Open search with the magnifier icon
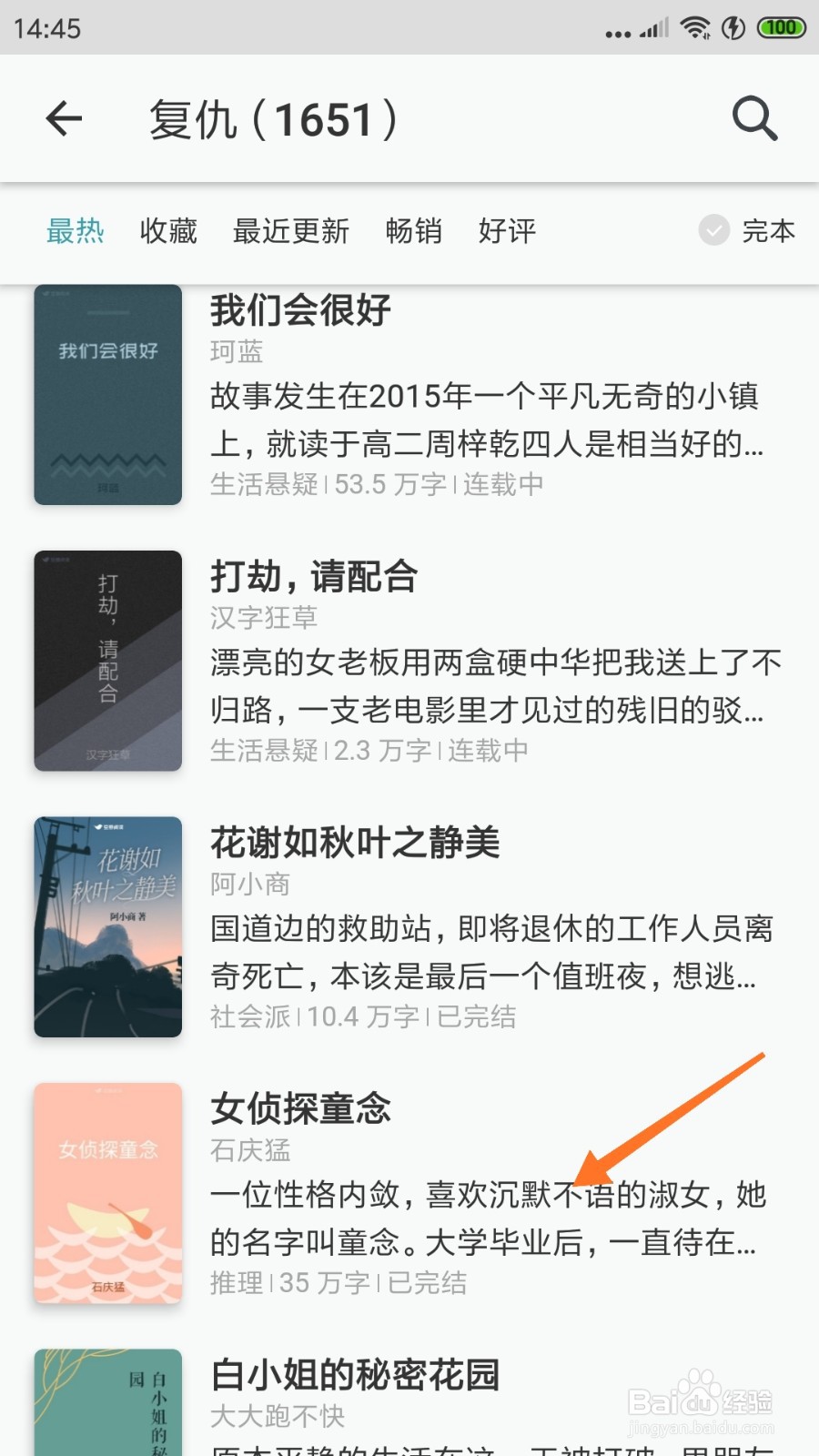 755,118
